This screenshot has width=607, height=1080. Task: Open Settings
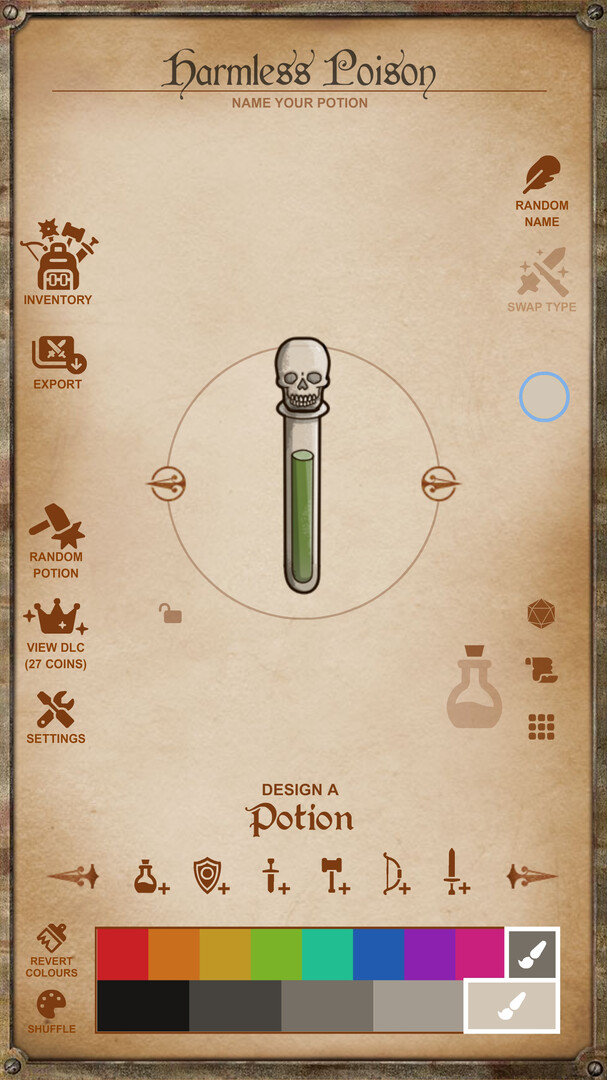56,718
